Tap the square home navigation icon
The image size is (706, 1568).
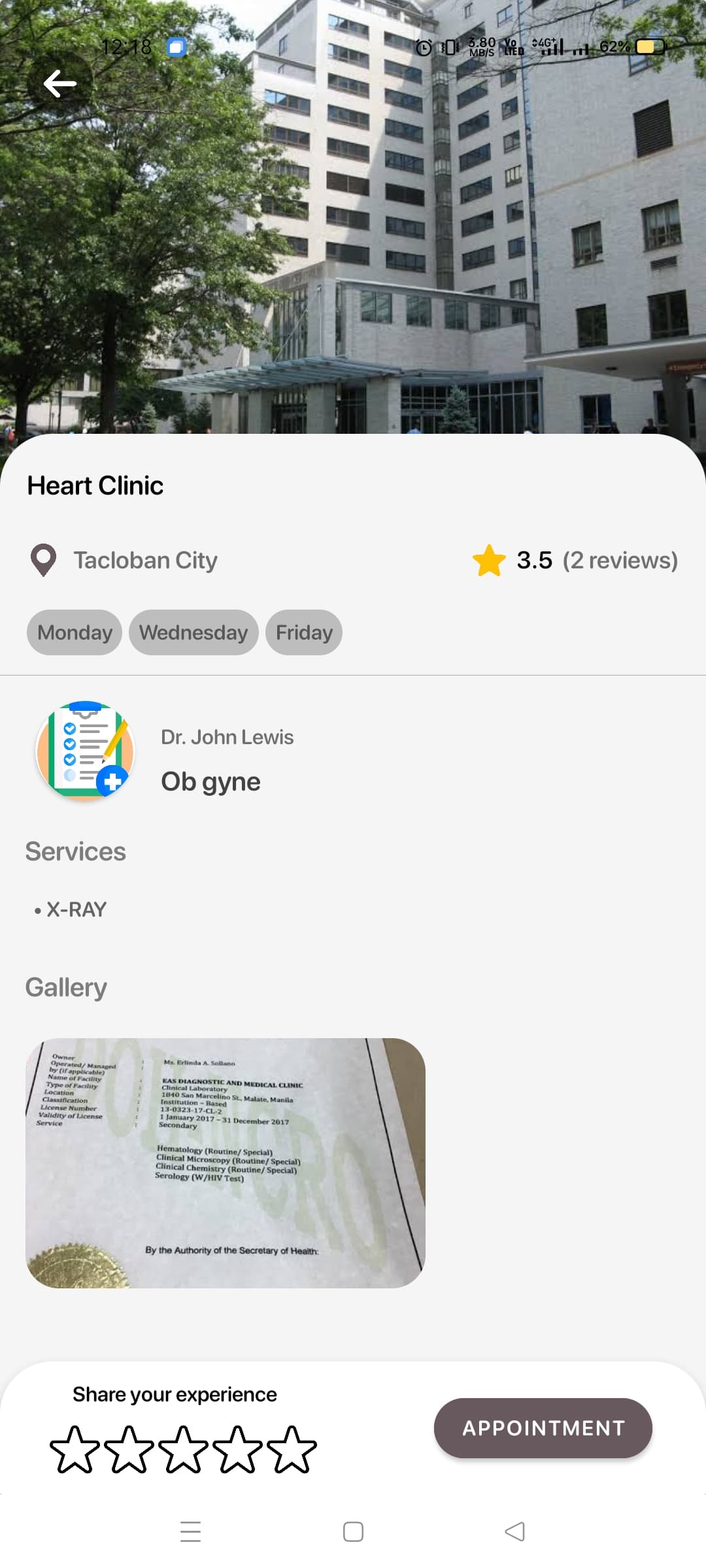(352, 1532)
